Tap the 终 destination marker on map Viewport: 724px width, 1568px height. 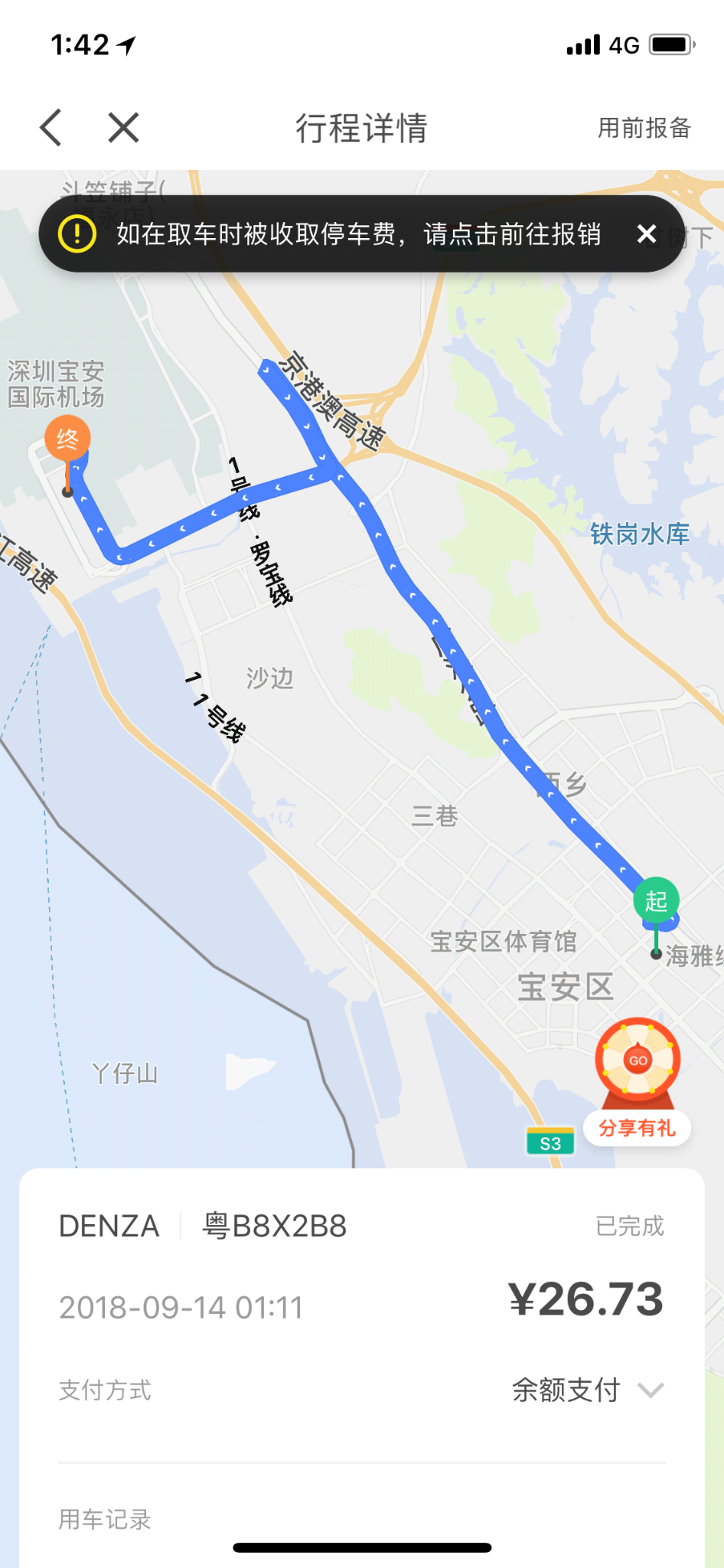(x=67, y=439)
